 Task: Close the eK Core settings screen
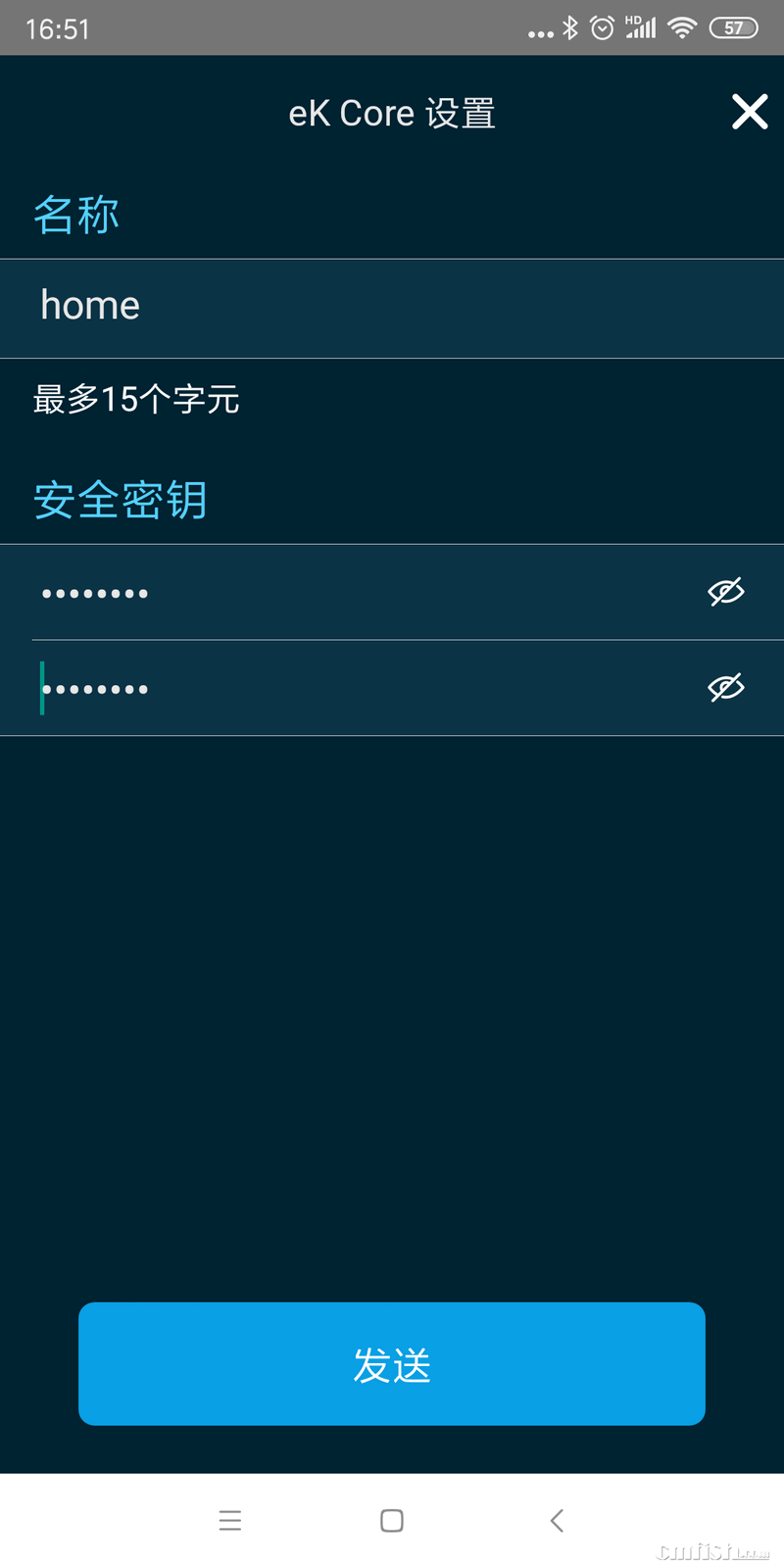pos(750,112)
